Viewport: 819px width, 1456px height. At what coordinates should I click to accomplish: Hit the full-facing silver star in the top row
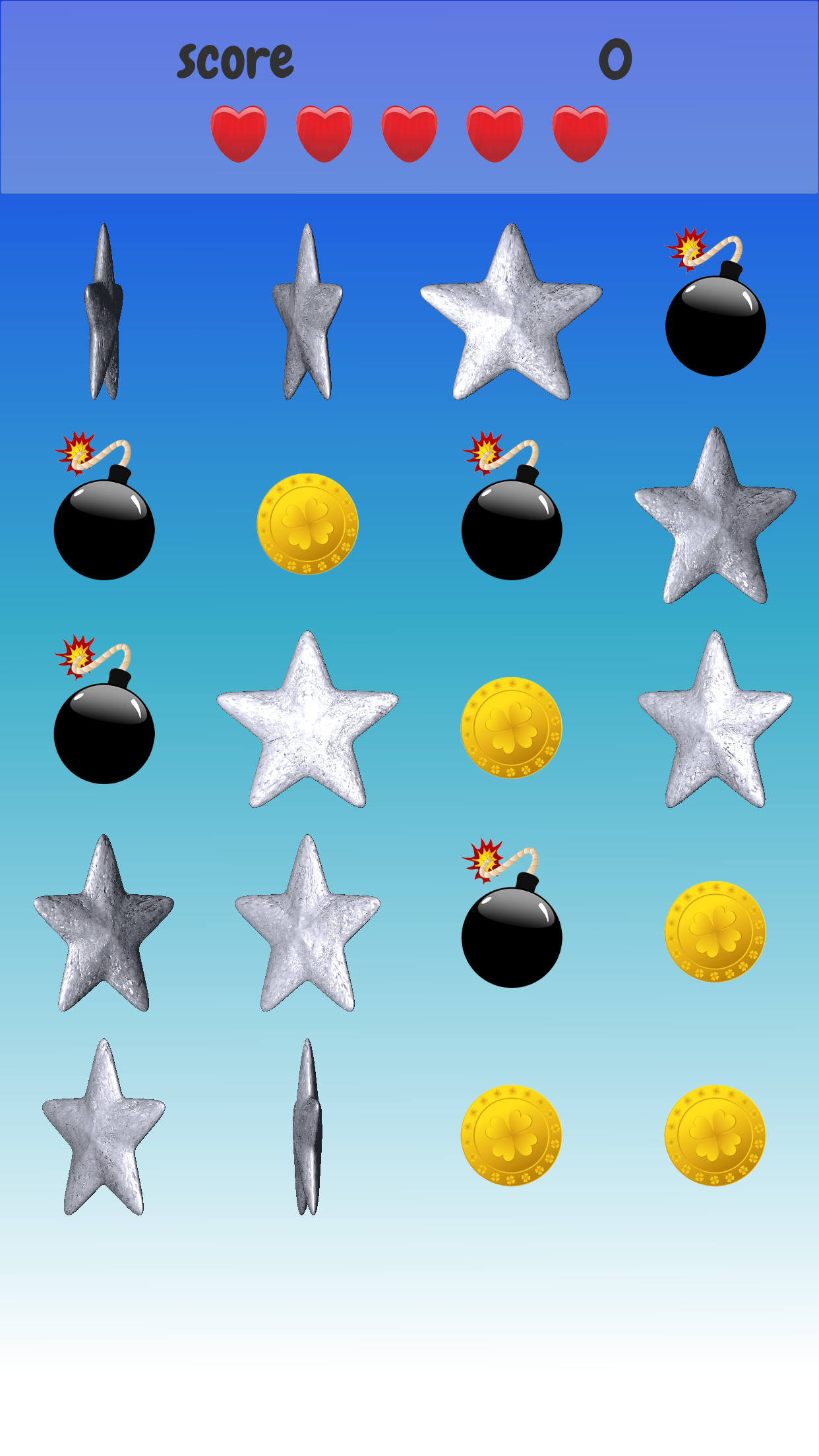pyautogui.click(x=511, y=311)
